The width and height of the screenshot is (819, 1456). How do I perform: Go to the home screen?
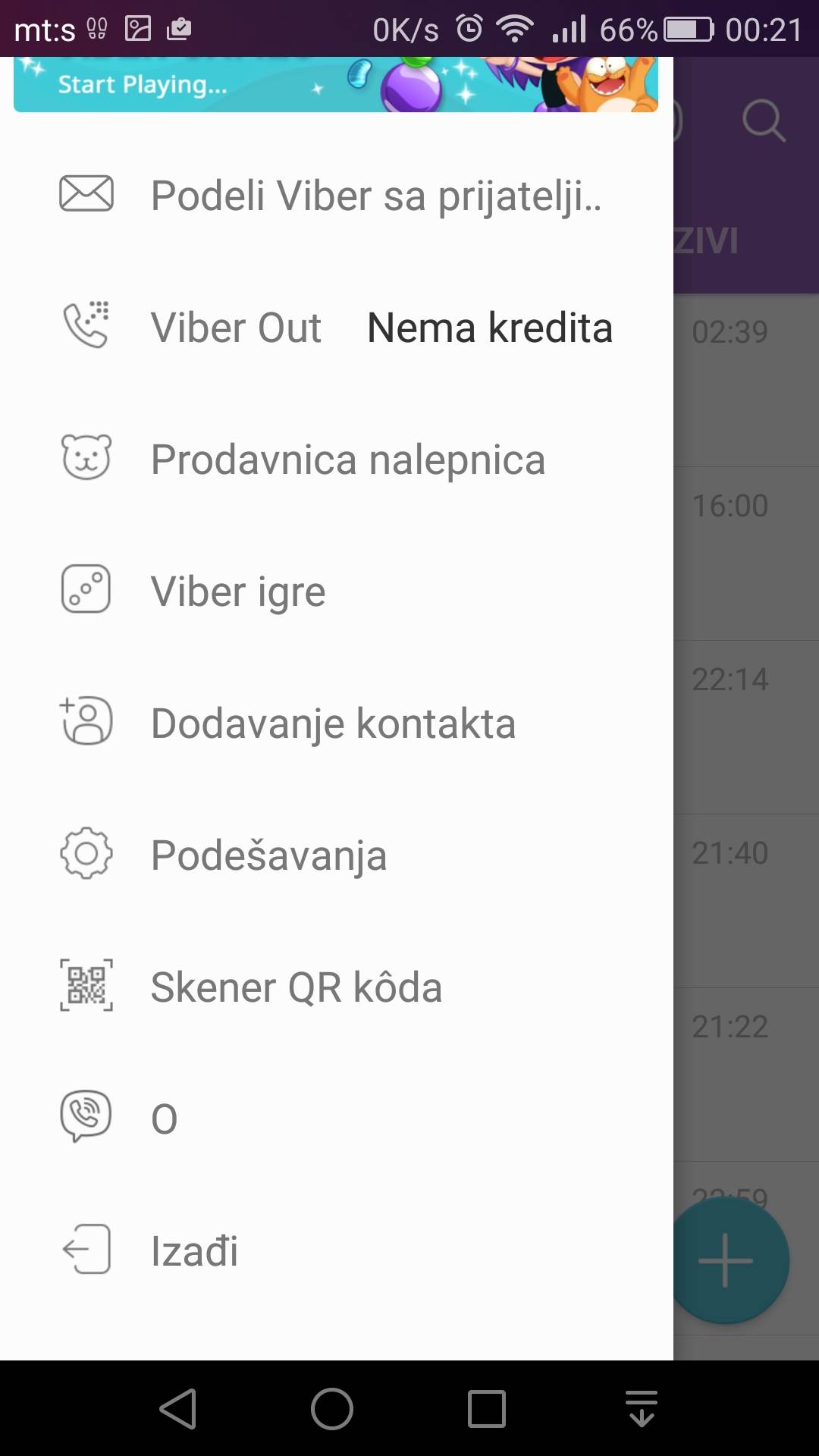(x=332, y=1409)
